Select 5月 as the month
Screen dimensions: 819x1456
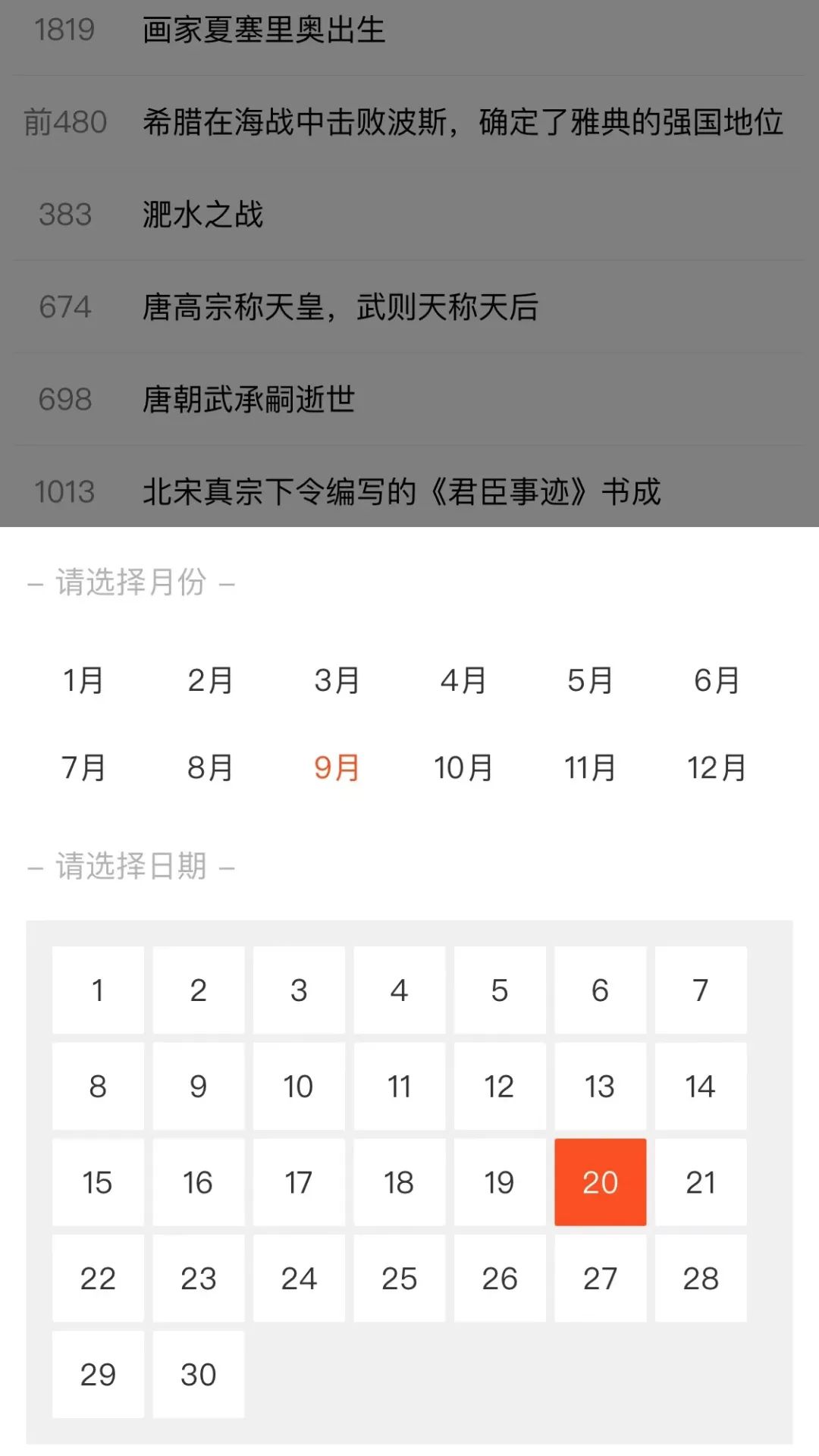589,682
